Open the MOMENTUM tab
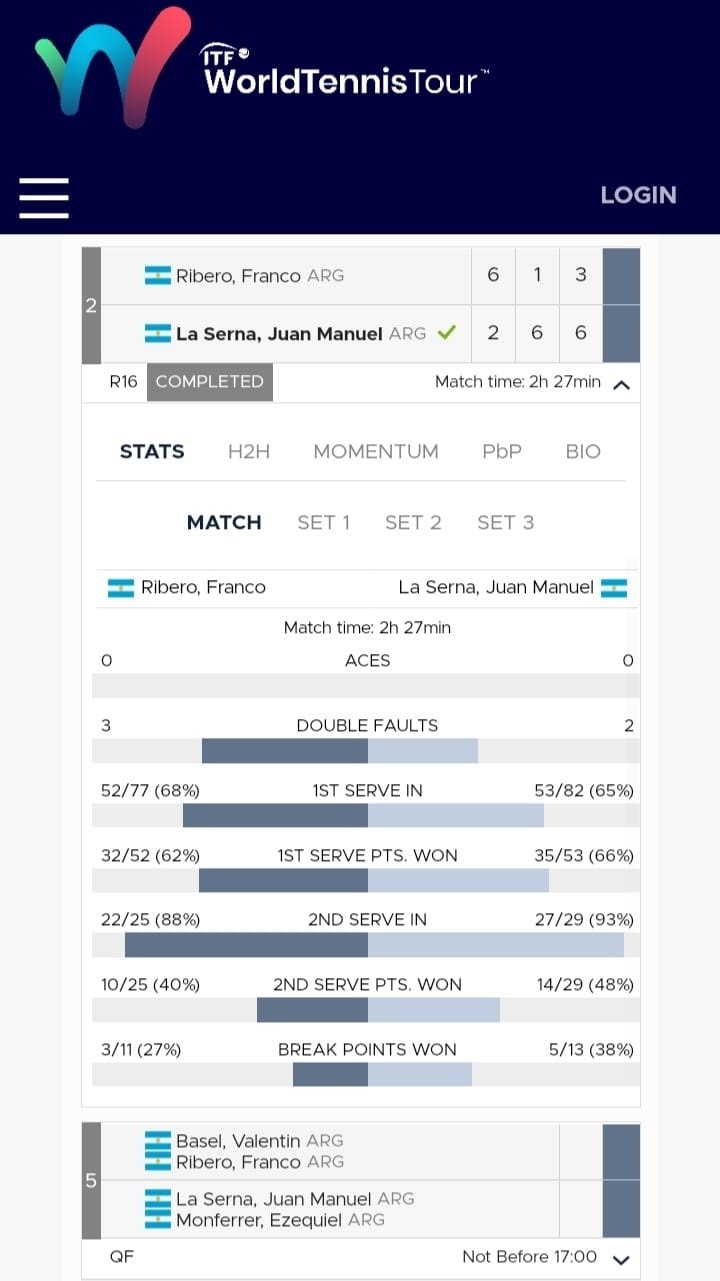Image resolution: width=720 pixels, height=1281 pixels. click(376, 451)
